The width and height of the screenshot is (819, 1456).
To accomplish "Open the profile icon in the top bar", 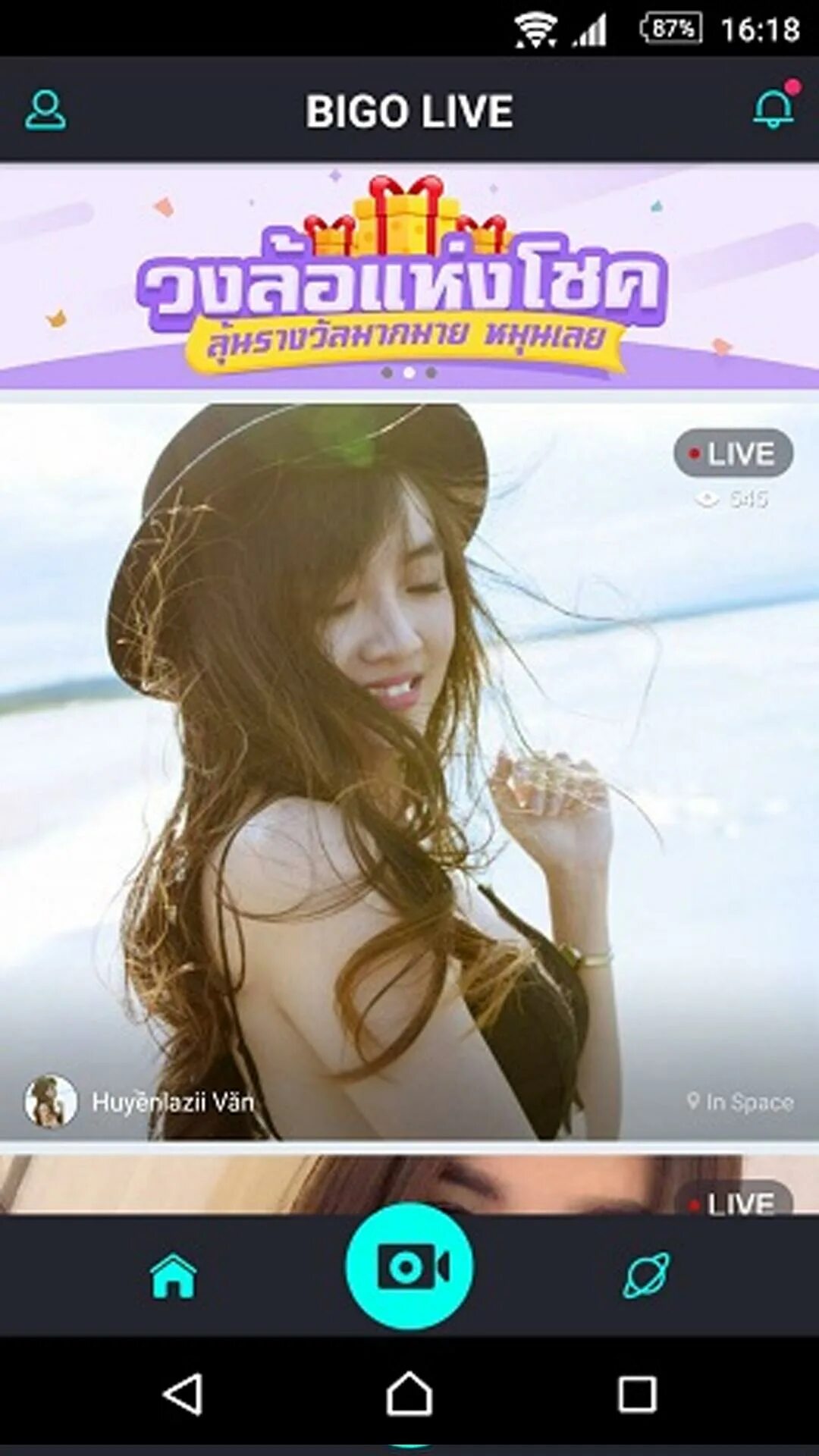I will point(45,111).
